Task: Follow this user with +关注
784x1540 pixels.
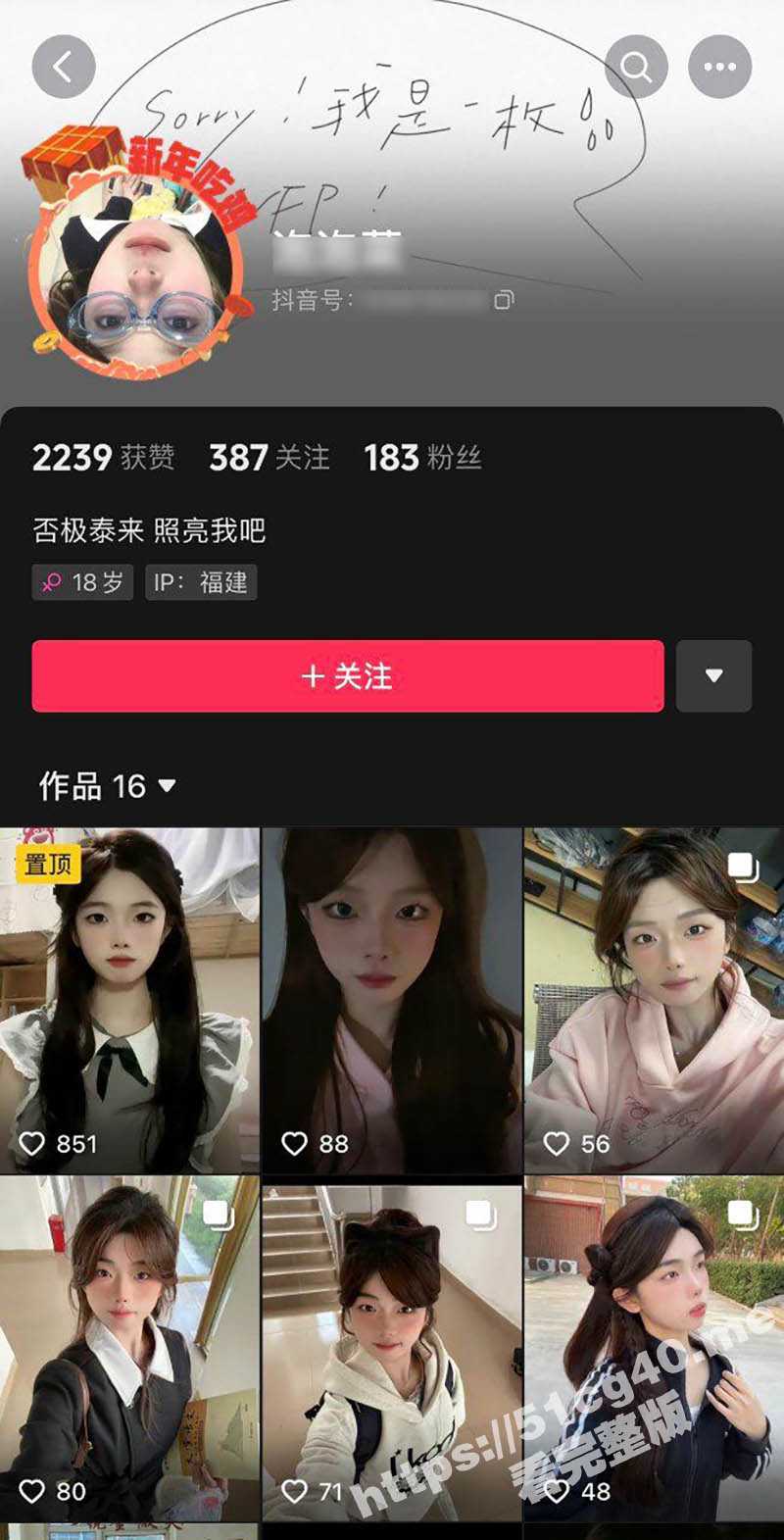Action: click(347, 676)
